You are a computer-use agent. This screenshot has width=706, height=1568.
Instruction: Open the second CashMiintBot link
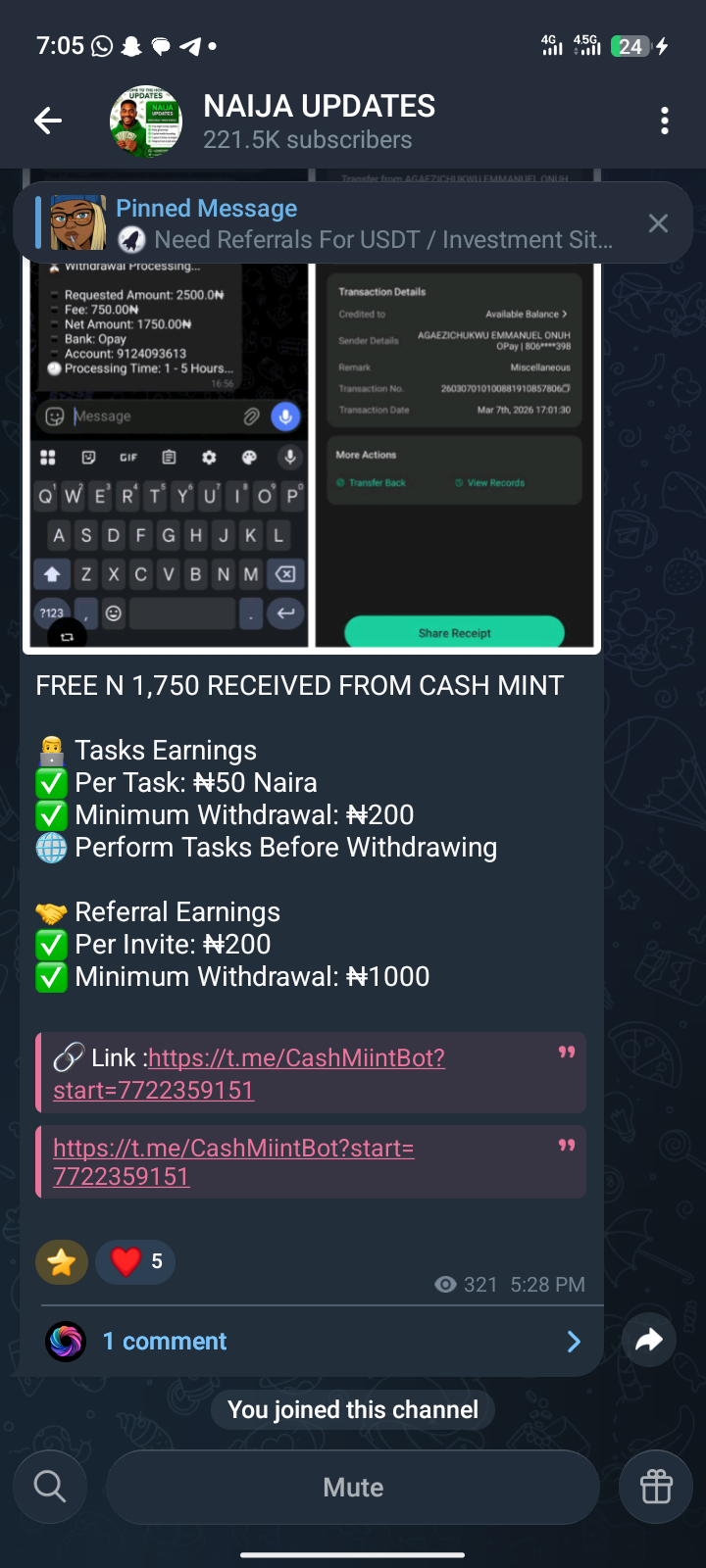point(233,1149)
